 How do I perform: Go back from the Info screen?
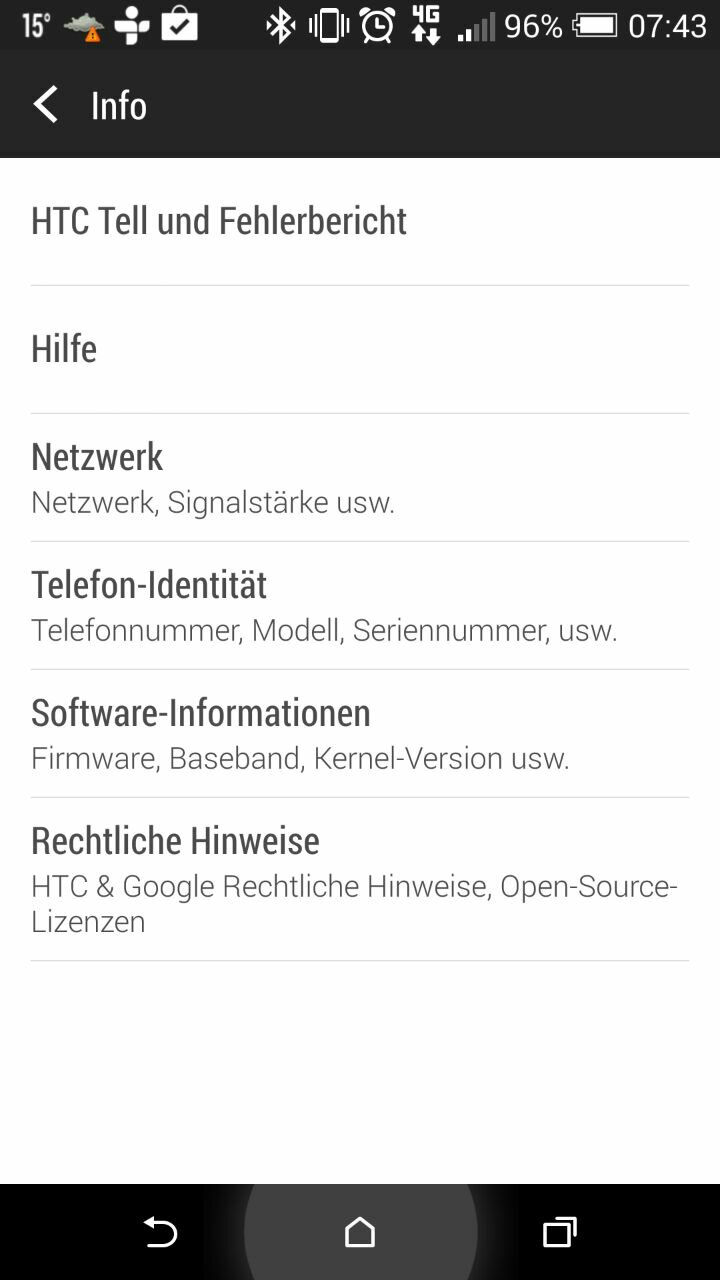tap(46, 105)
